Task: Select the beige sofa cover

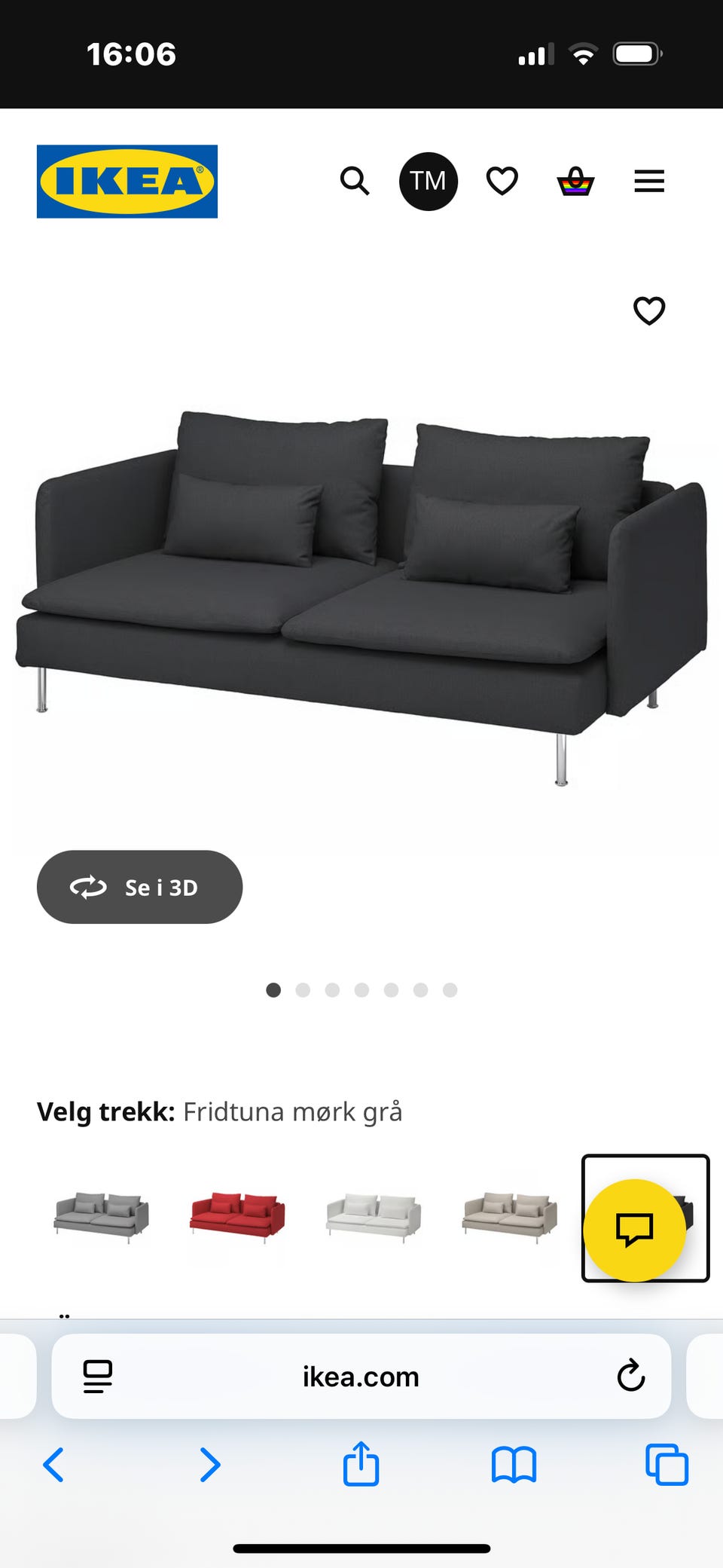Action: [x=510, y=1216]
